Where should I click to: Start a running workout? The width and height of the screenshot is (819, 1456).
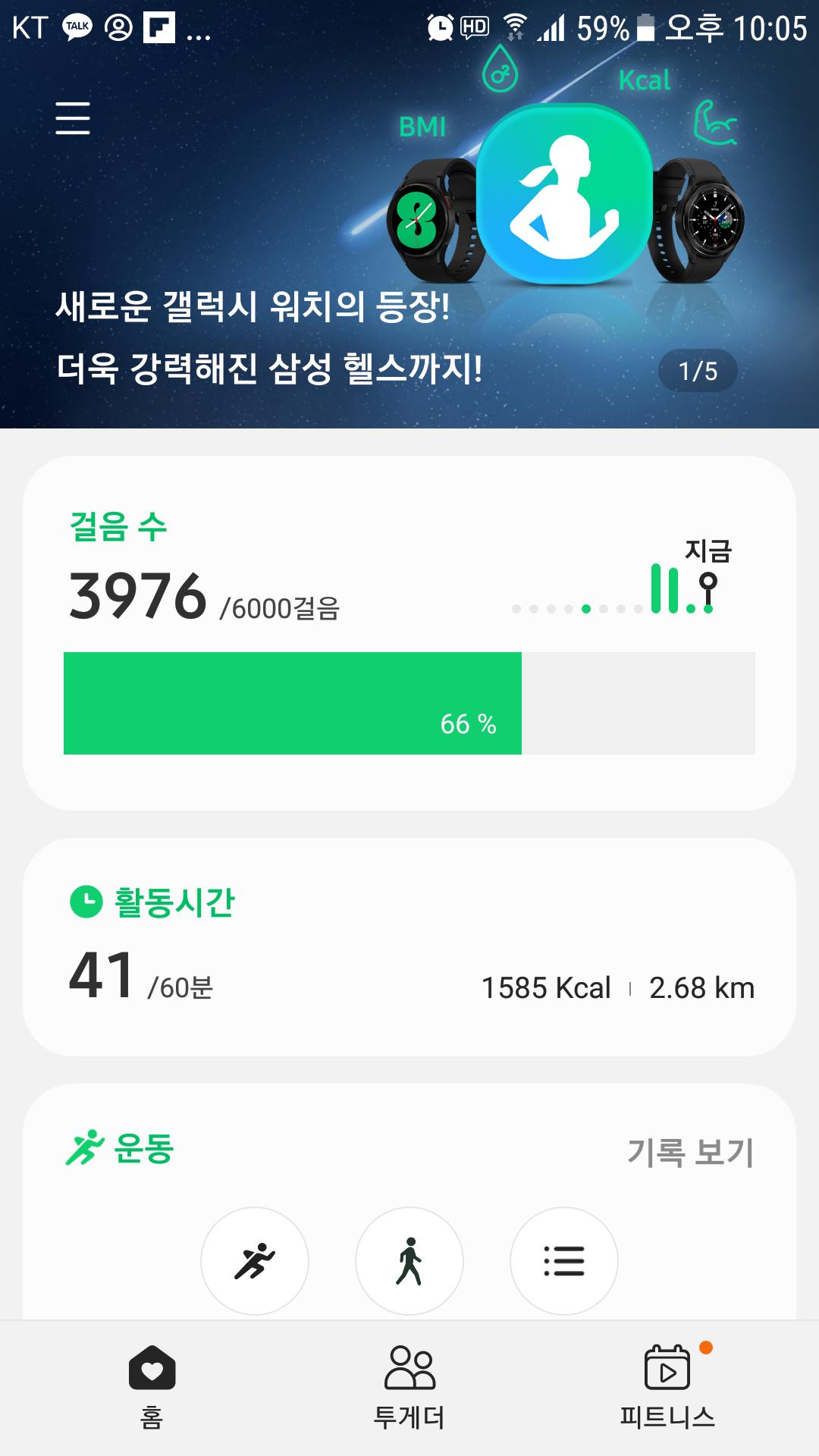255,1260
